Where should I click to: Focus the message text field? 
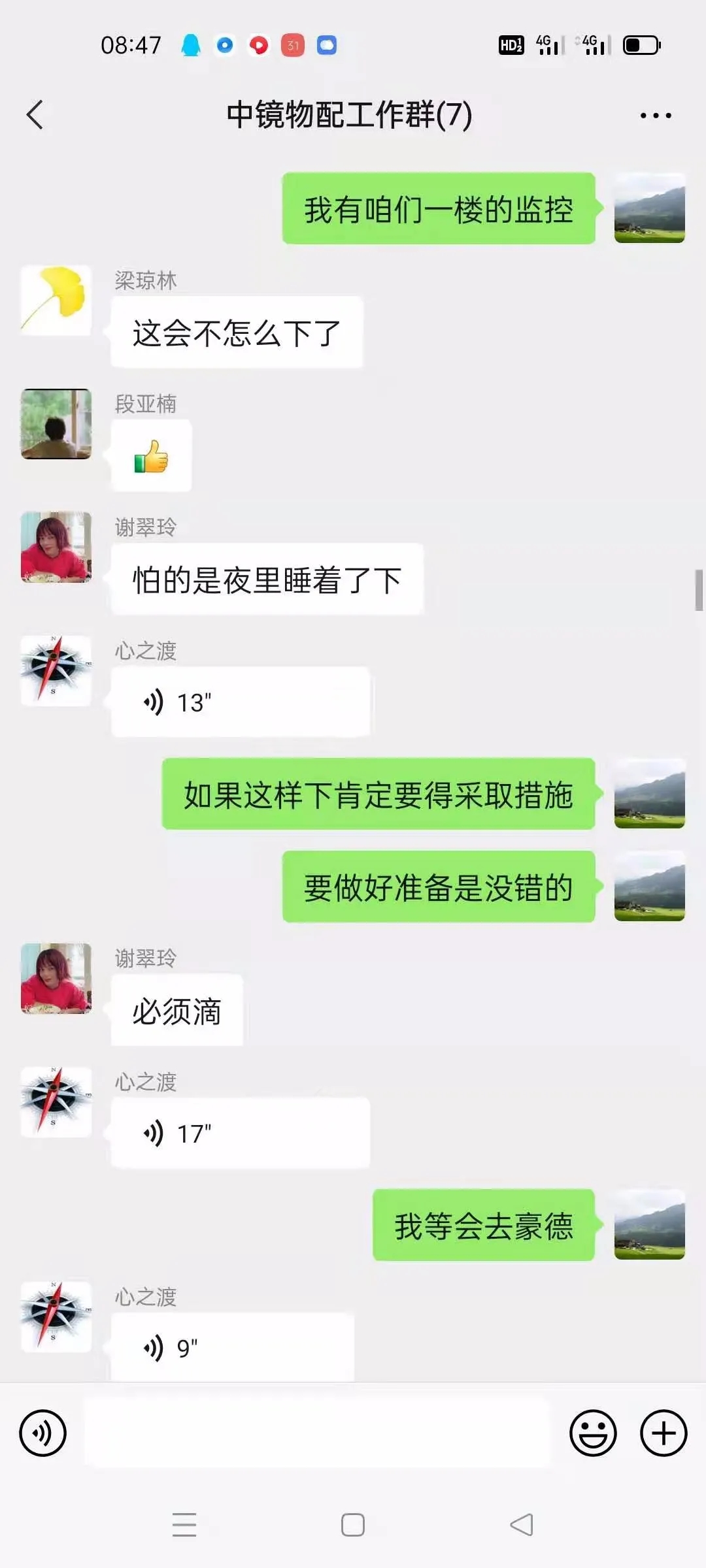317,1433
